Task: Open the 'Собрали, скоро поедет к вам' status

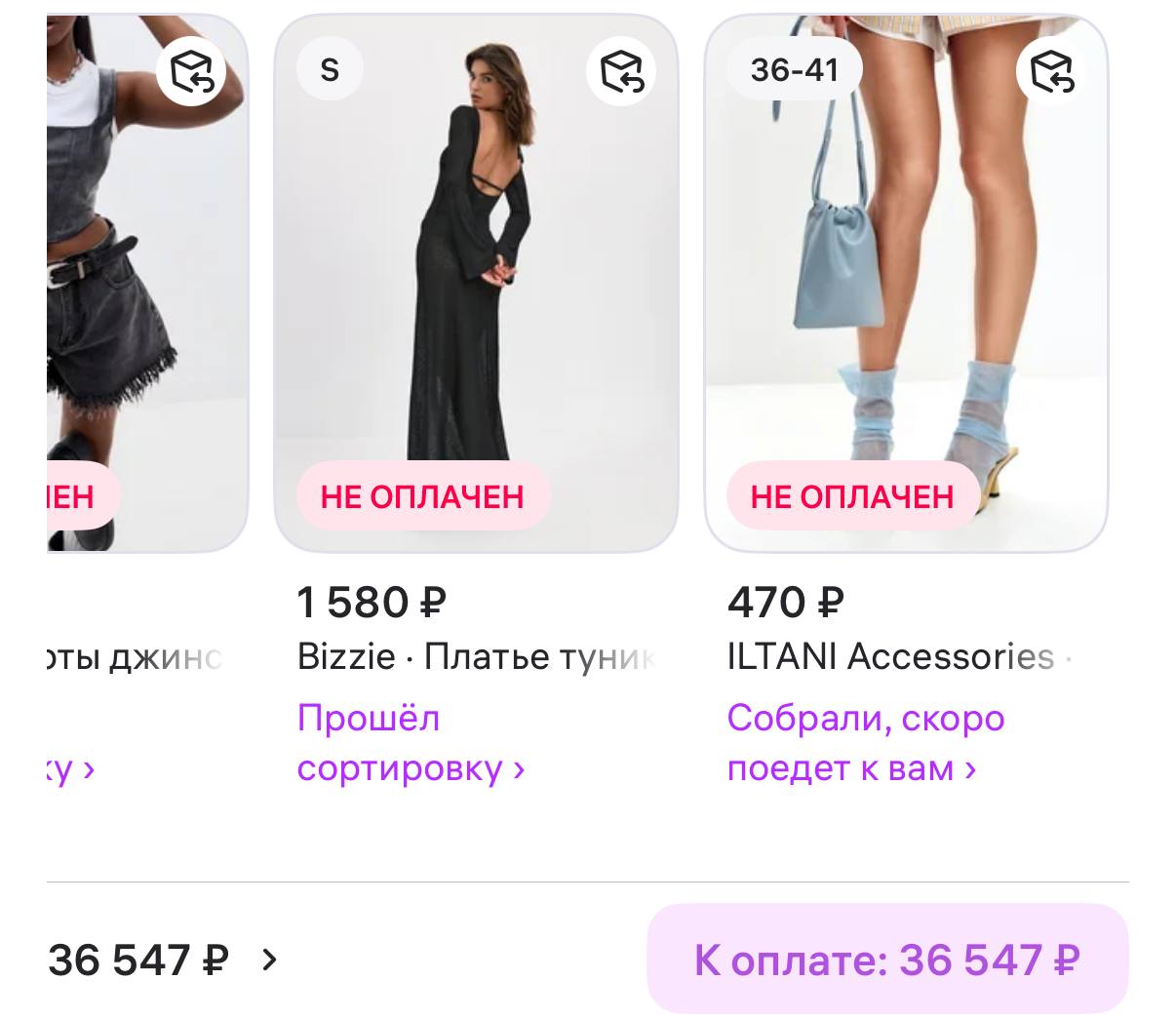Action: (x=865, y=743)
